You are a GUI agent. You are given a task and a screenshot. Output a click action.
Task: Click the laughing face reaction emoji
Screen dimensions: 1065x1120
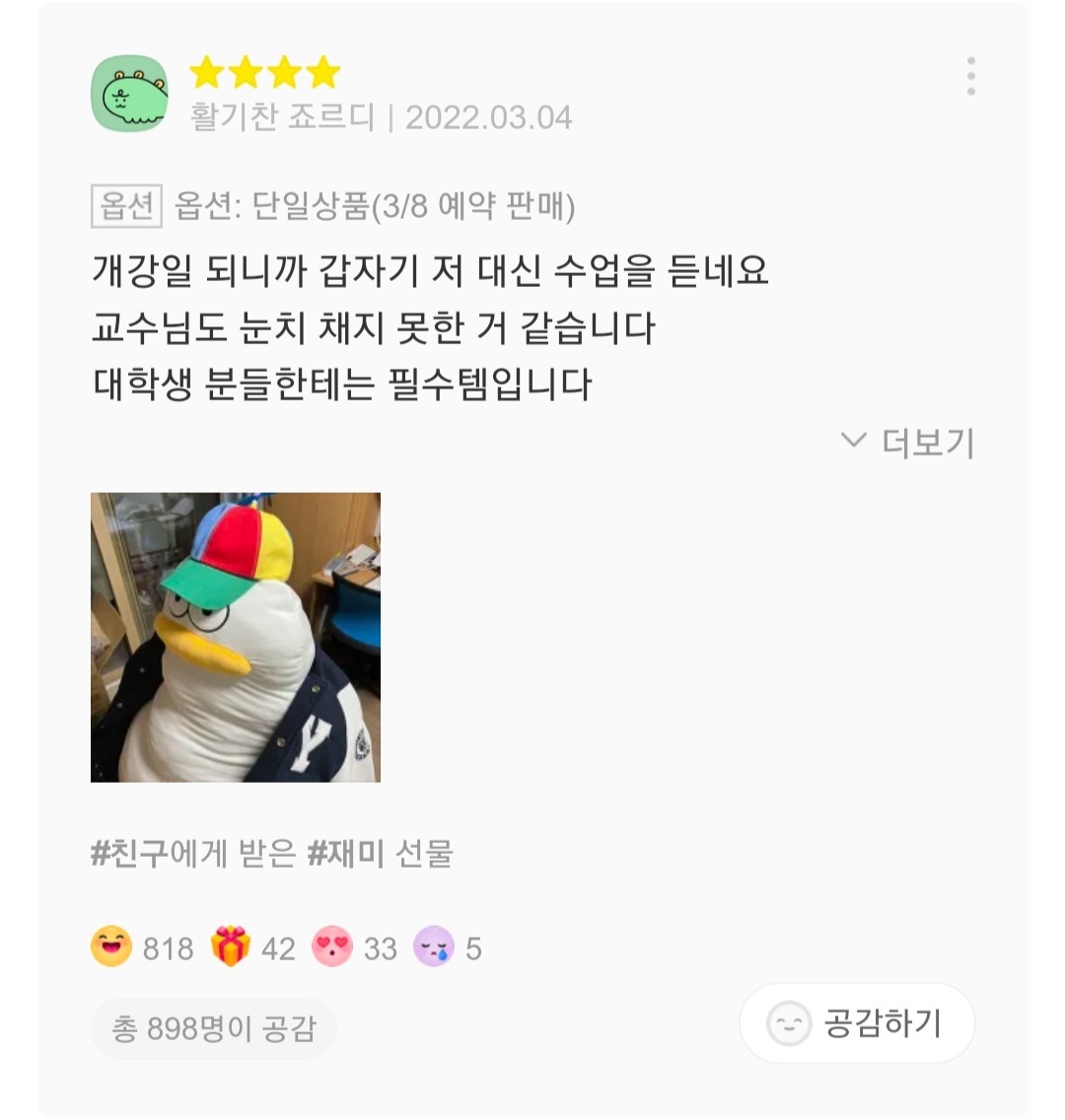111,947
